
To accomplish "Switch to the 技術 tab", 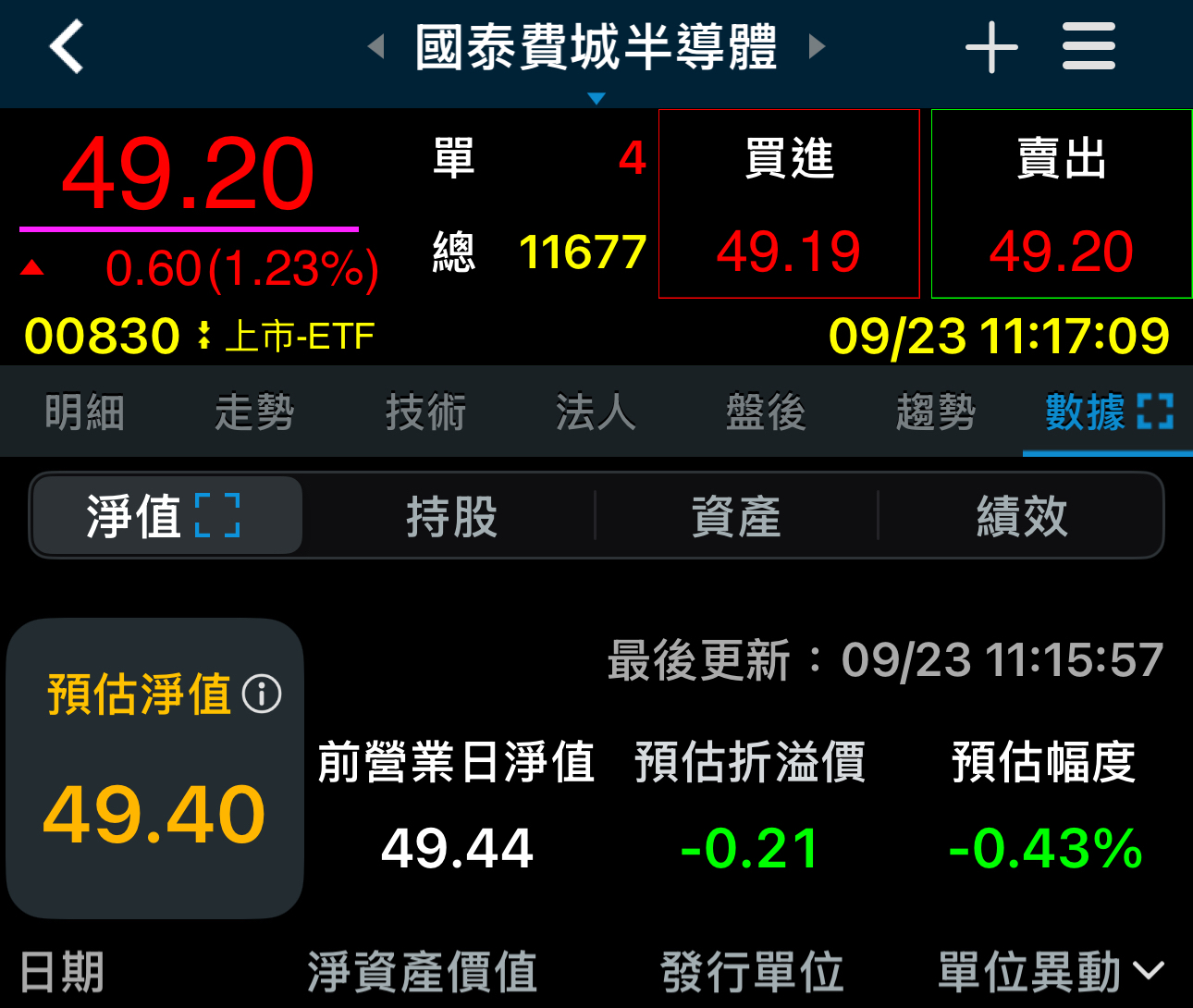I will 425,412.
